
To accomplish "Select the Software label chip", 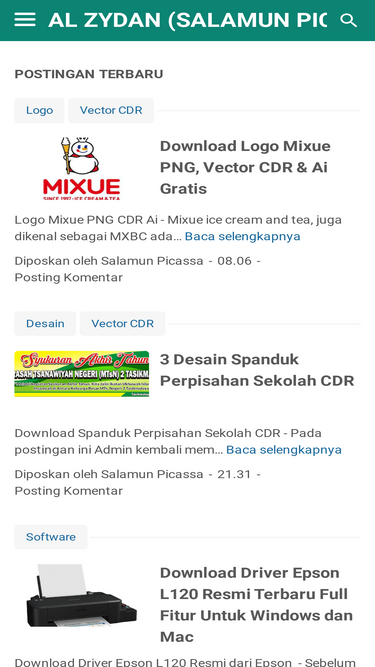I will 51,537.
